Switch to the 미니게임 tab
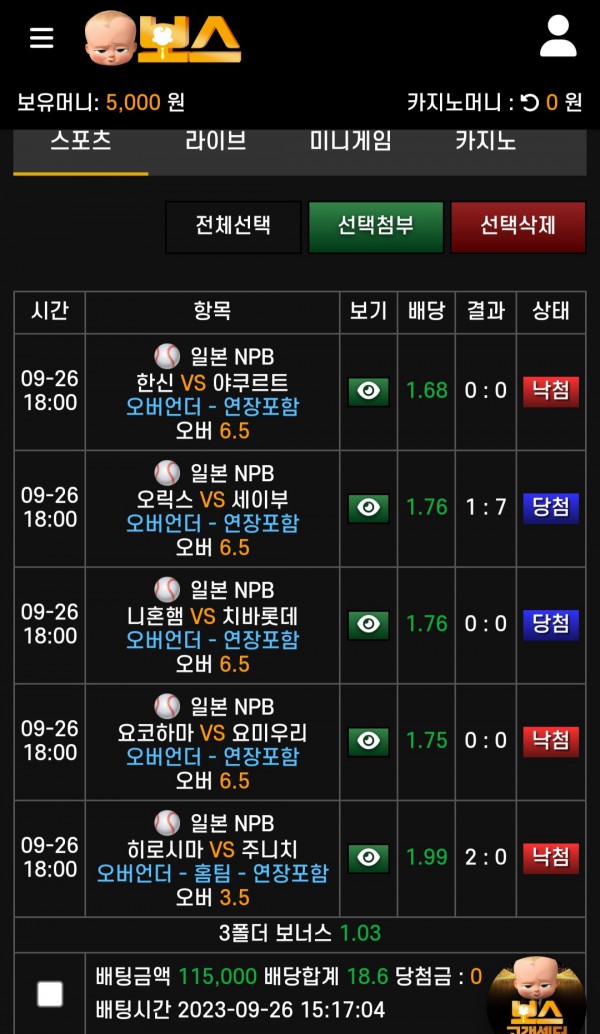 coord(350,141)
